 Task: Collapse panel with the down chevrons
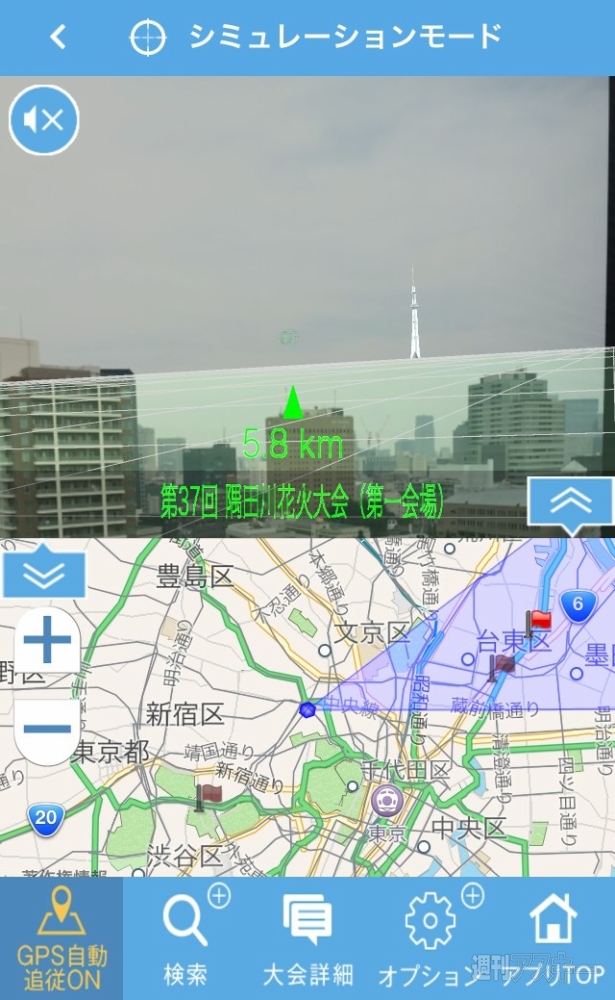[44, 573]
